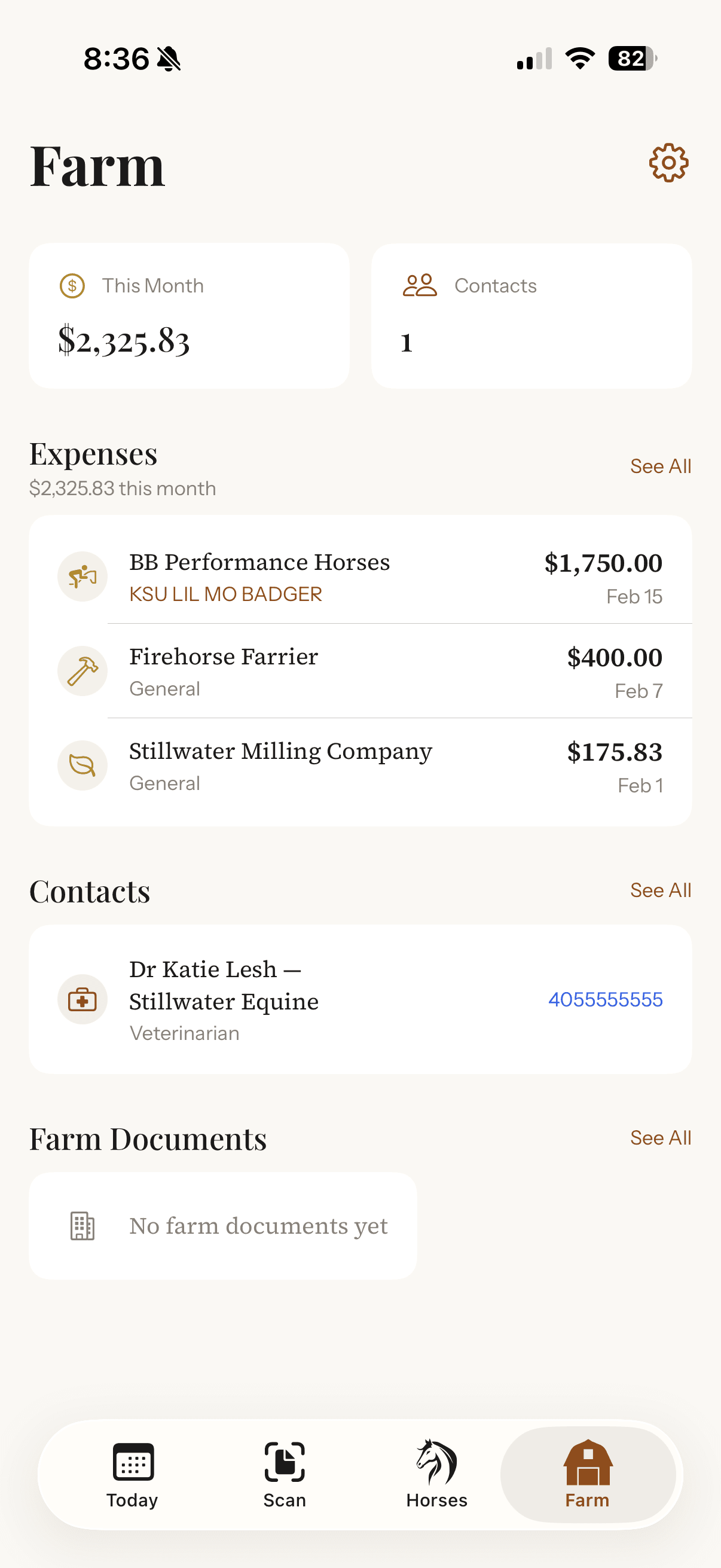The height and width of the screenshot is (1568, 721).
Task: See All expenses
Action: point(661,466)
